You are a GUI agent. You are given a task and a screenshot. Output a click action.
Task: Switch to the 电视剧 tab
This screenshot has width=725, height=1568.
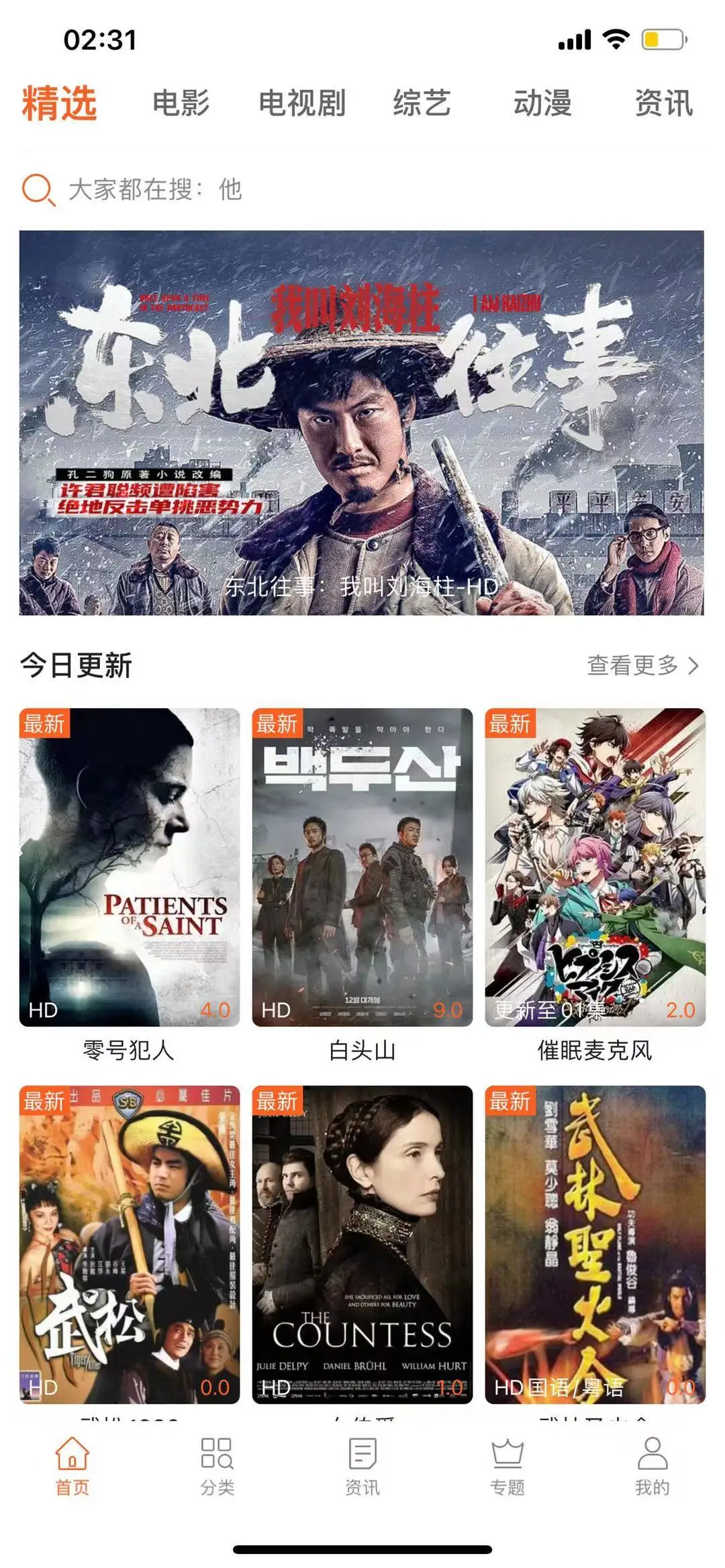tap(302, 103)
